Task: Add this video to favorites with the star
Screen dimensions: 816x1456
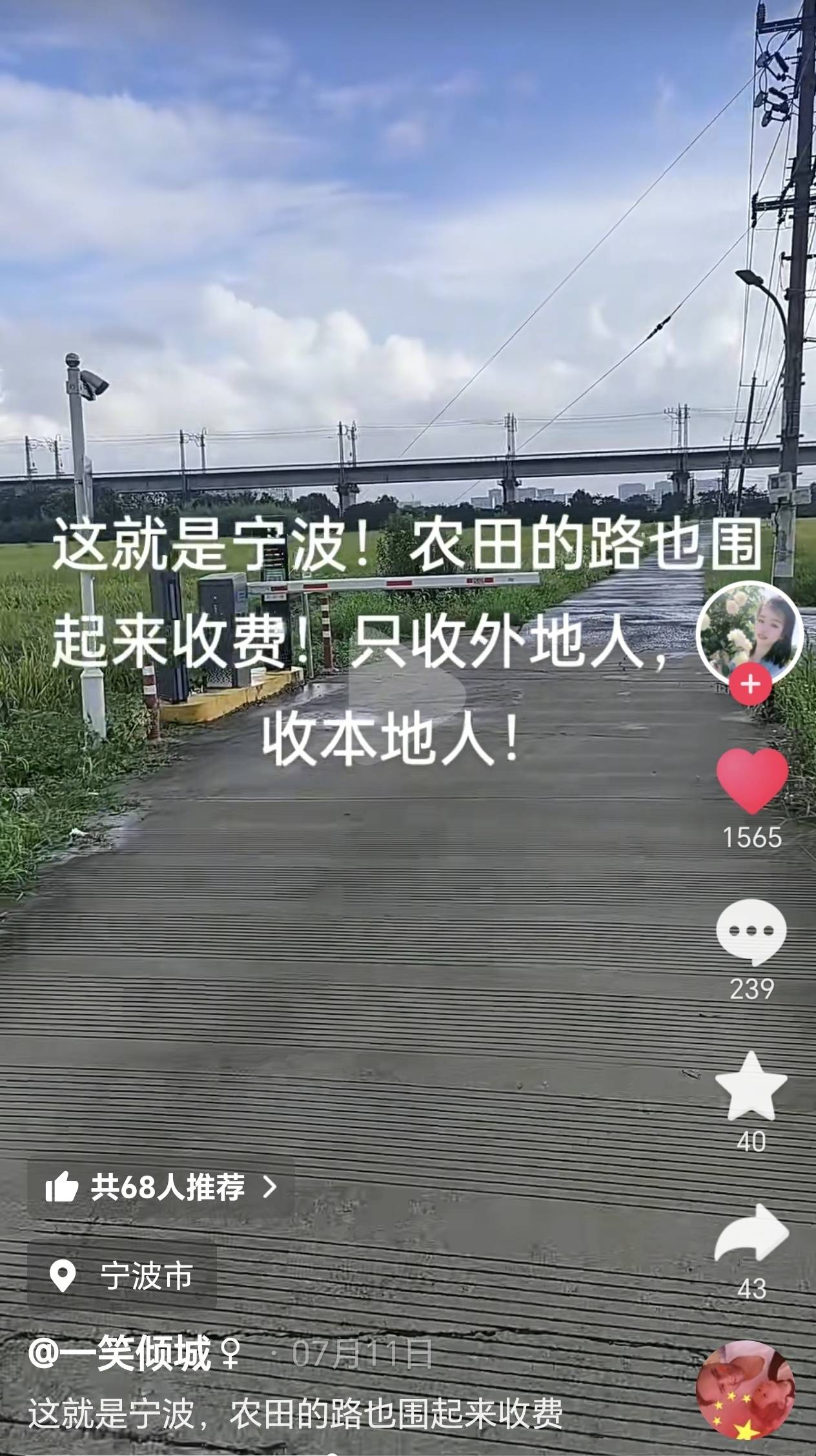Action: click(751, 1087)
